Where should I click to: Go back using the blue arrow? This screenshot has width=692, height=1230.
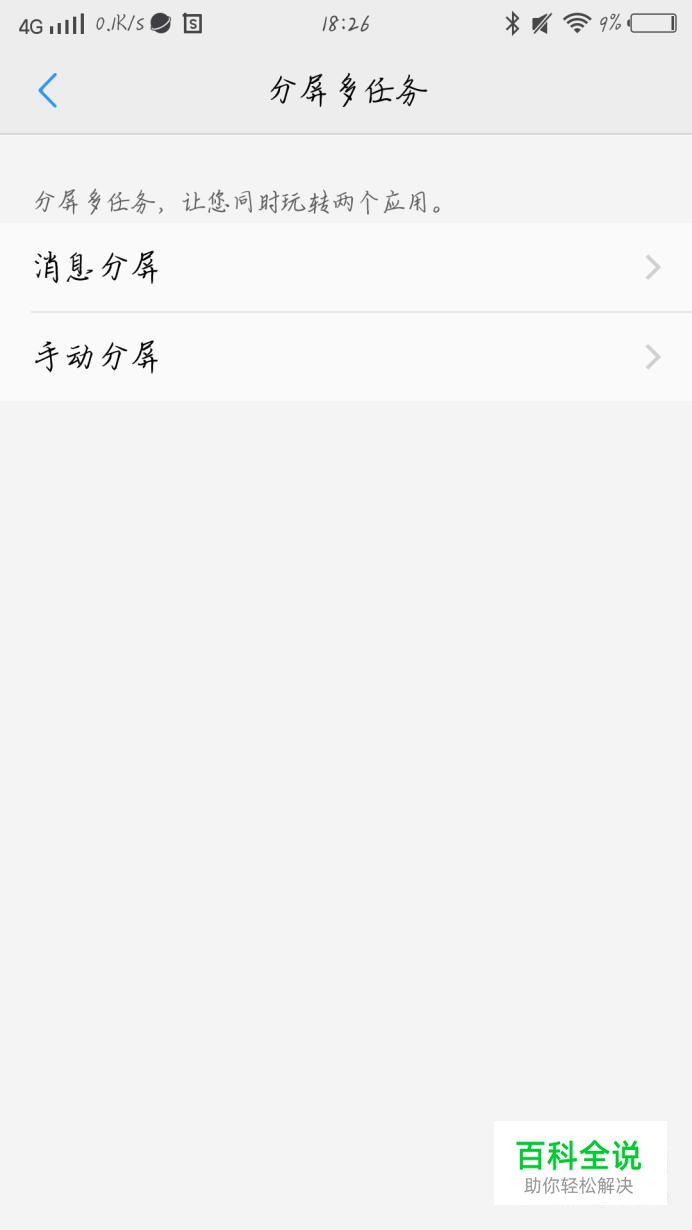tap(47, 91)
